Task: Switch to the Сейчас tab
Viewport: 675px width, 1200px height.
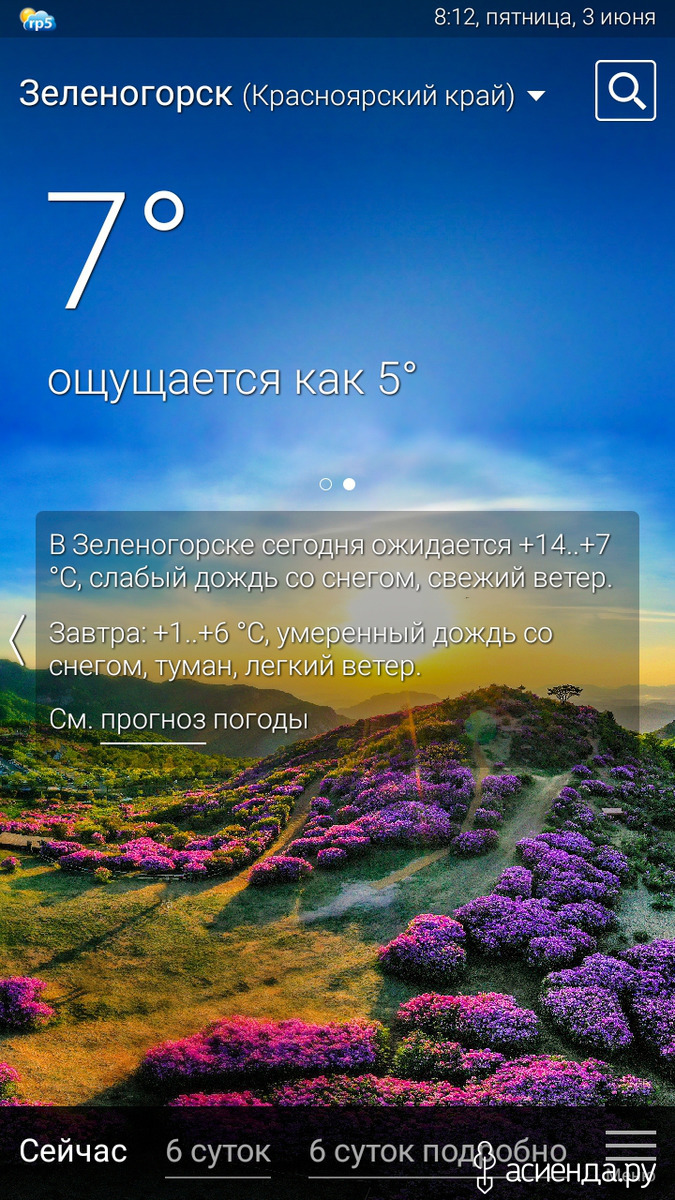Action: [x=73, y=1151]
